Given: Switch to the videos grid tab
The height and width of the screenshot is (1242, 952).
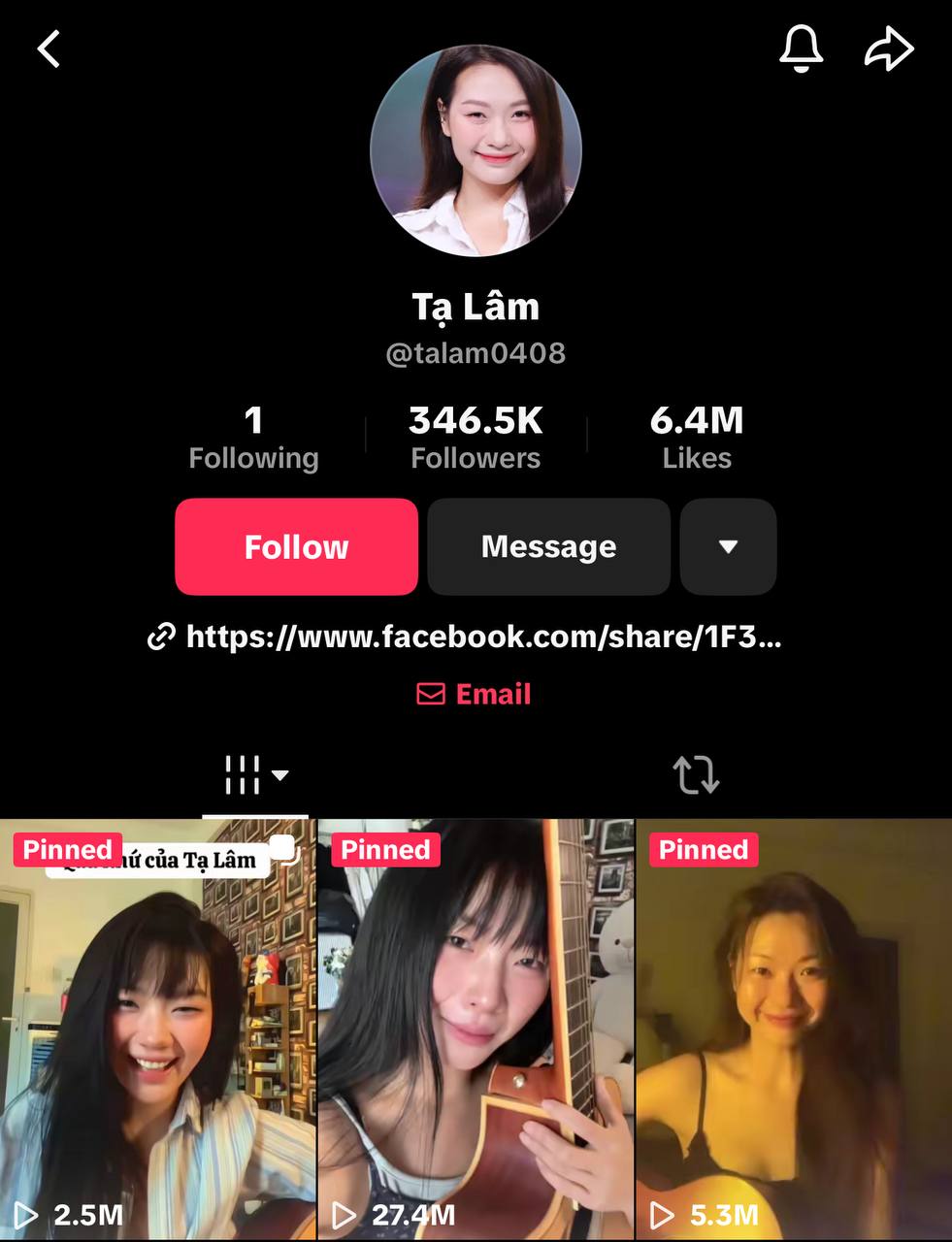Looking at the screenshot, I should 254,775.
